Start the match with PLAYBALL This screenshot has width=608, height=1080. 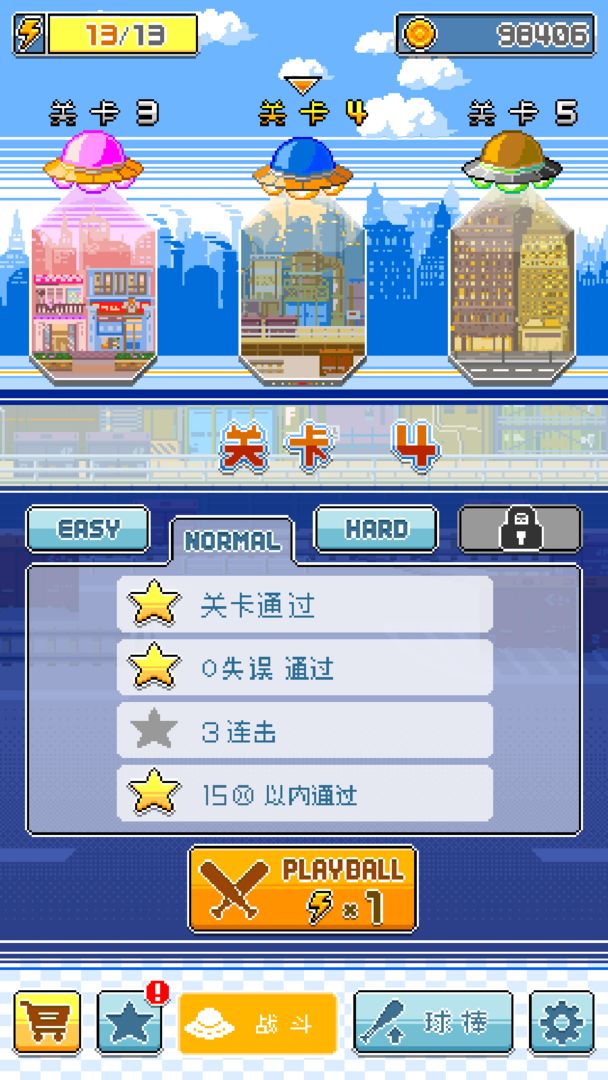click(x=303, y=889)
